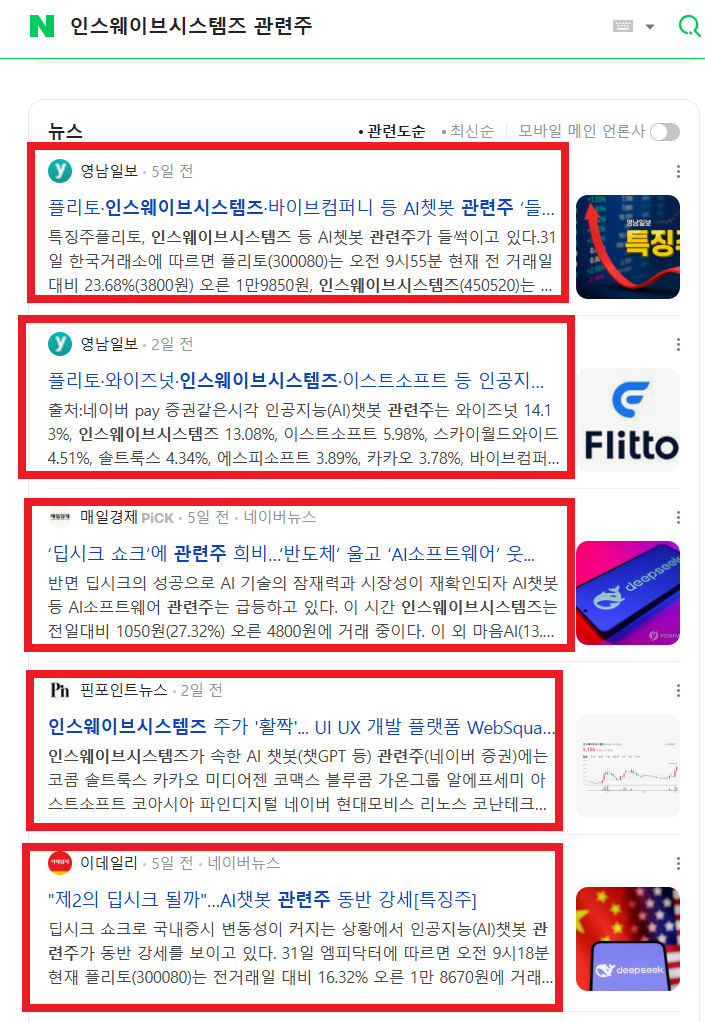The height and width of the screenshot is (1022, 705).
Task: Open the 네이버뉴스 link on 매일경제 article
Action: point(280,517)
